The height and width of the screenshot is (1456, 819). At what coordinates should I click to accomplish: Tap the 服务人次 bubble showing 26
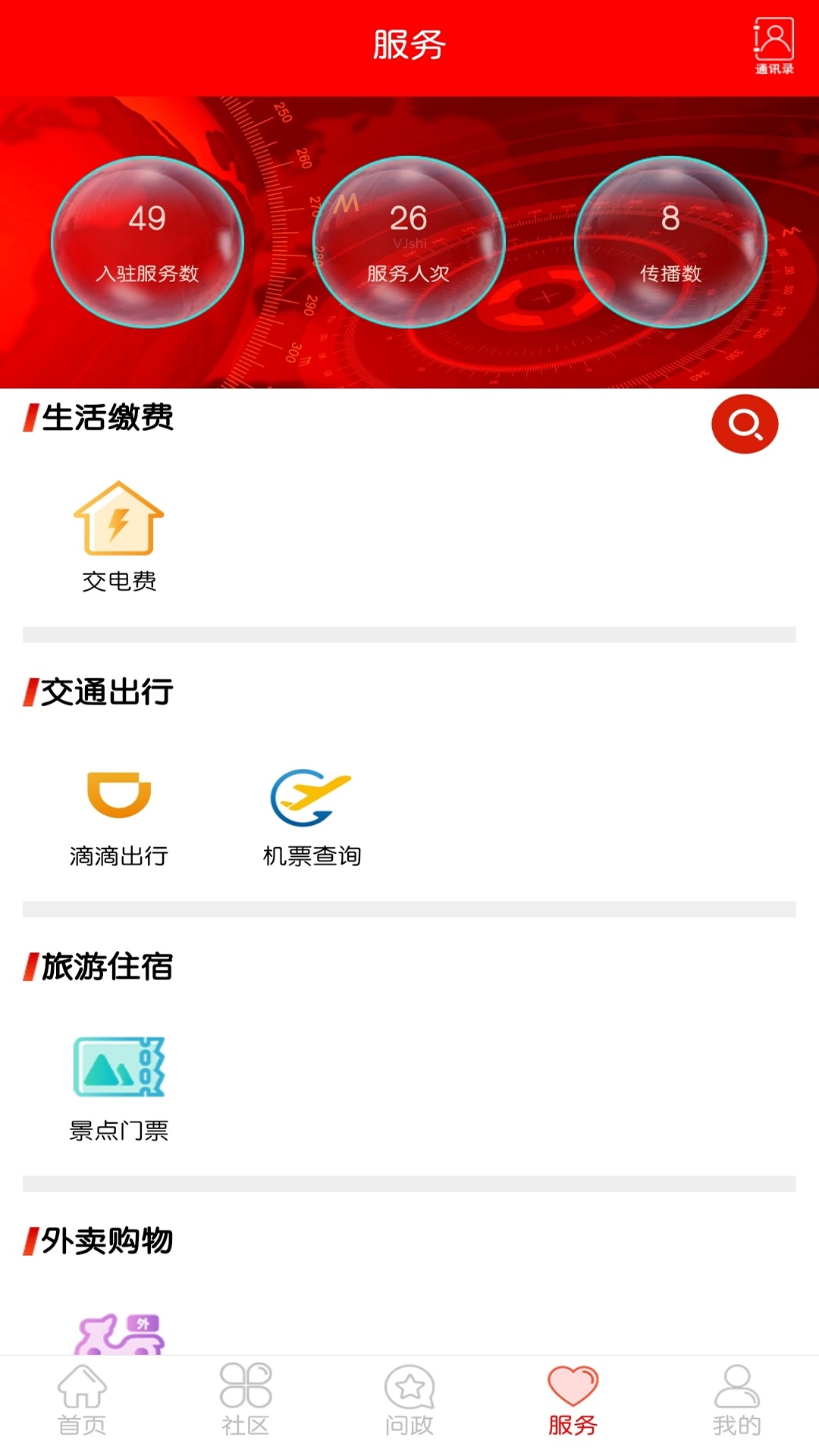pos(407,241)
